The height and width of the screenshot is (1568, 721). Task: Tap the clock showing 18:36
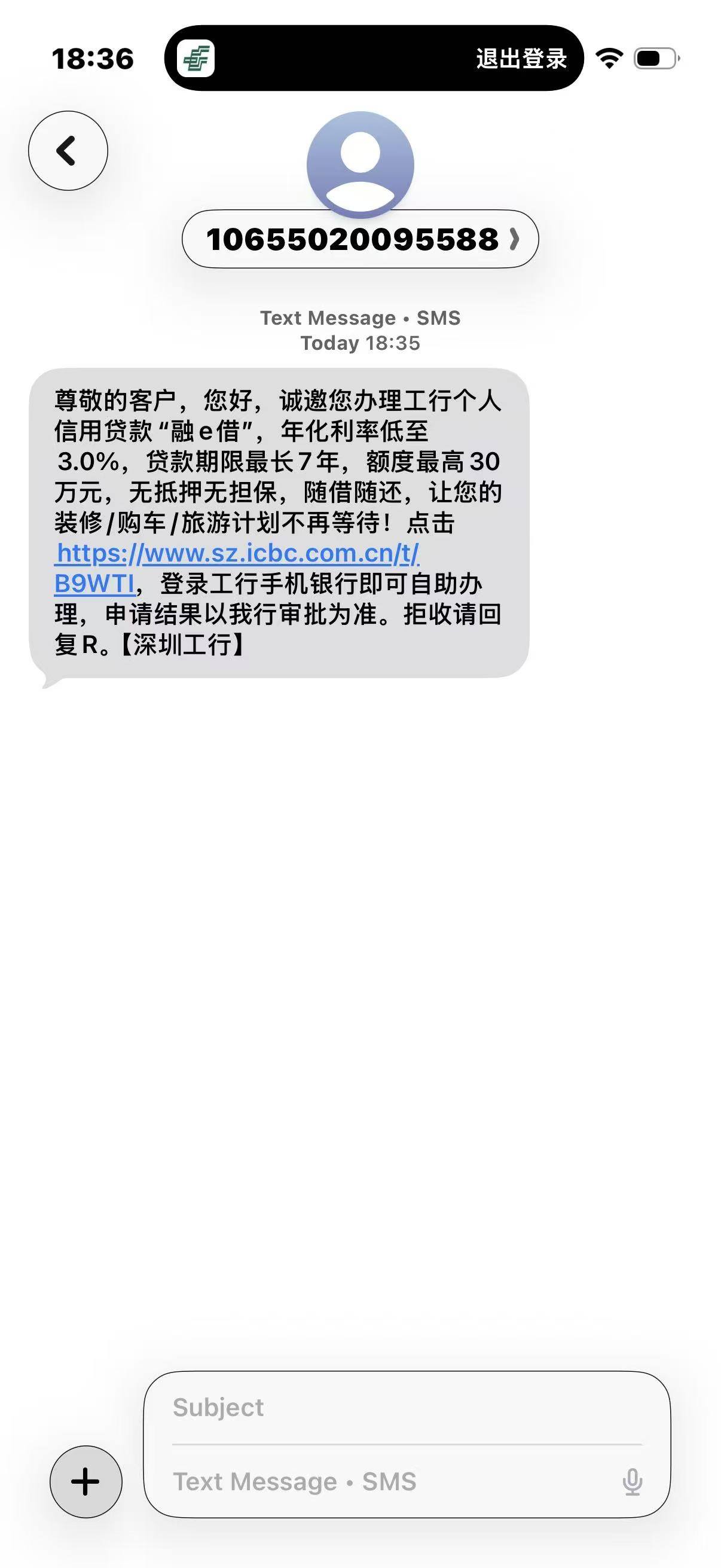point(91,58)
